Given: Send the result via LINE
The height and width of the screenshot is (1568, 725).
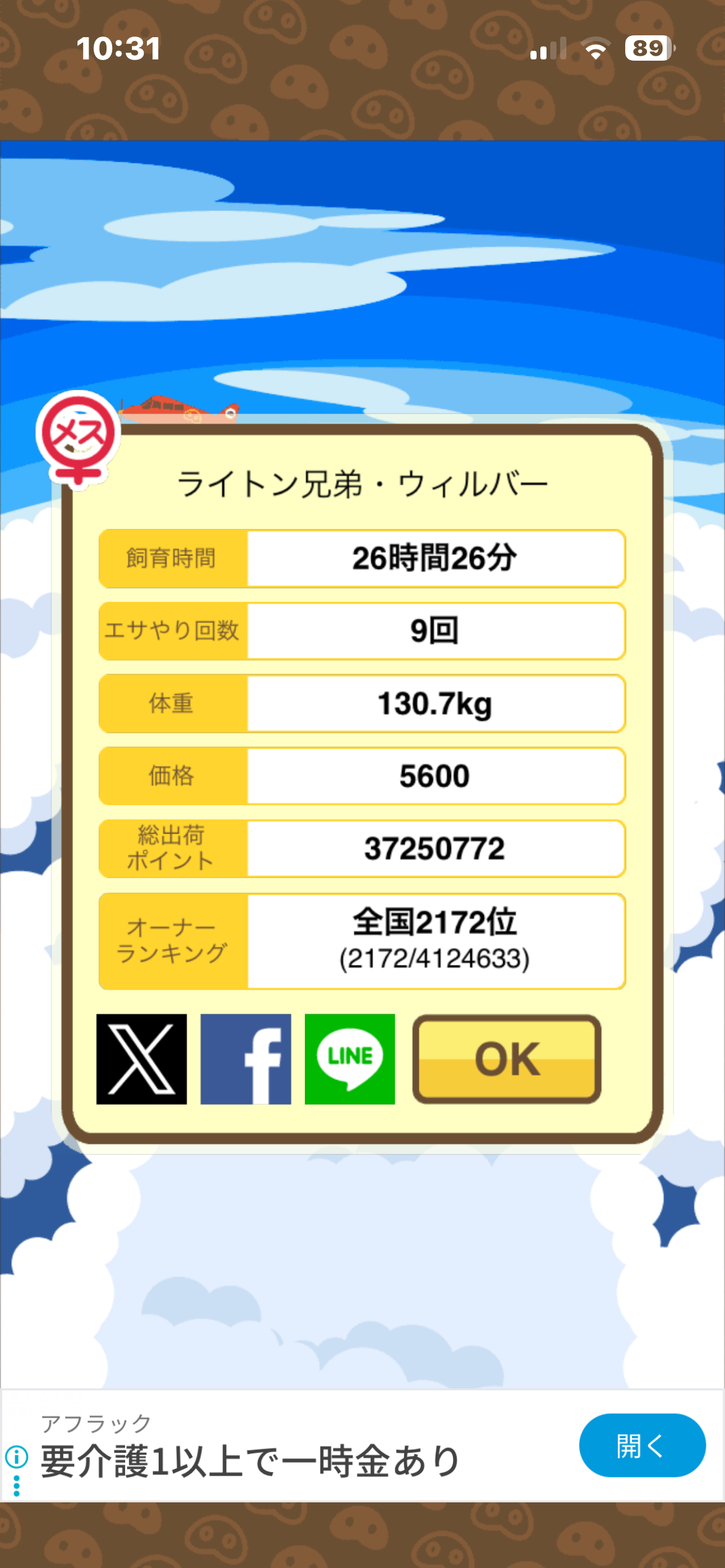Looking at the screenshot, I should point(349,1058).
